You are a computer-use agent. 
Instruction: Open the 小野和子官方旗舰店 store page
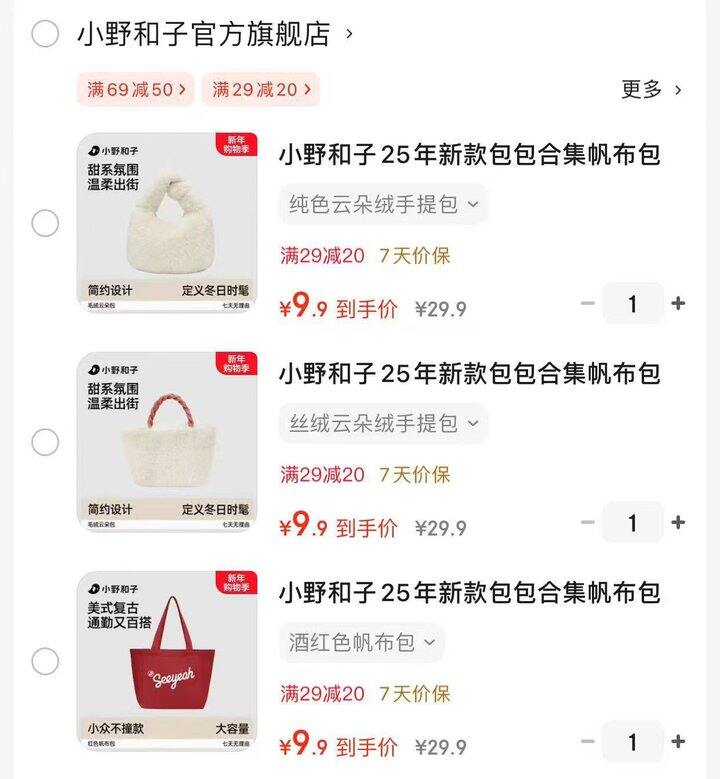click(x=204, y=34)
